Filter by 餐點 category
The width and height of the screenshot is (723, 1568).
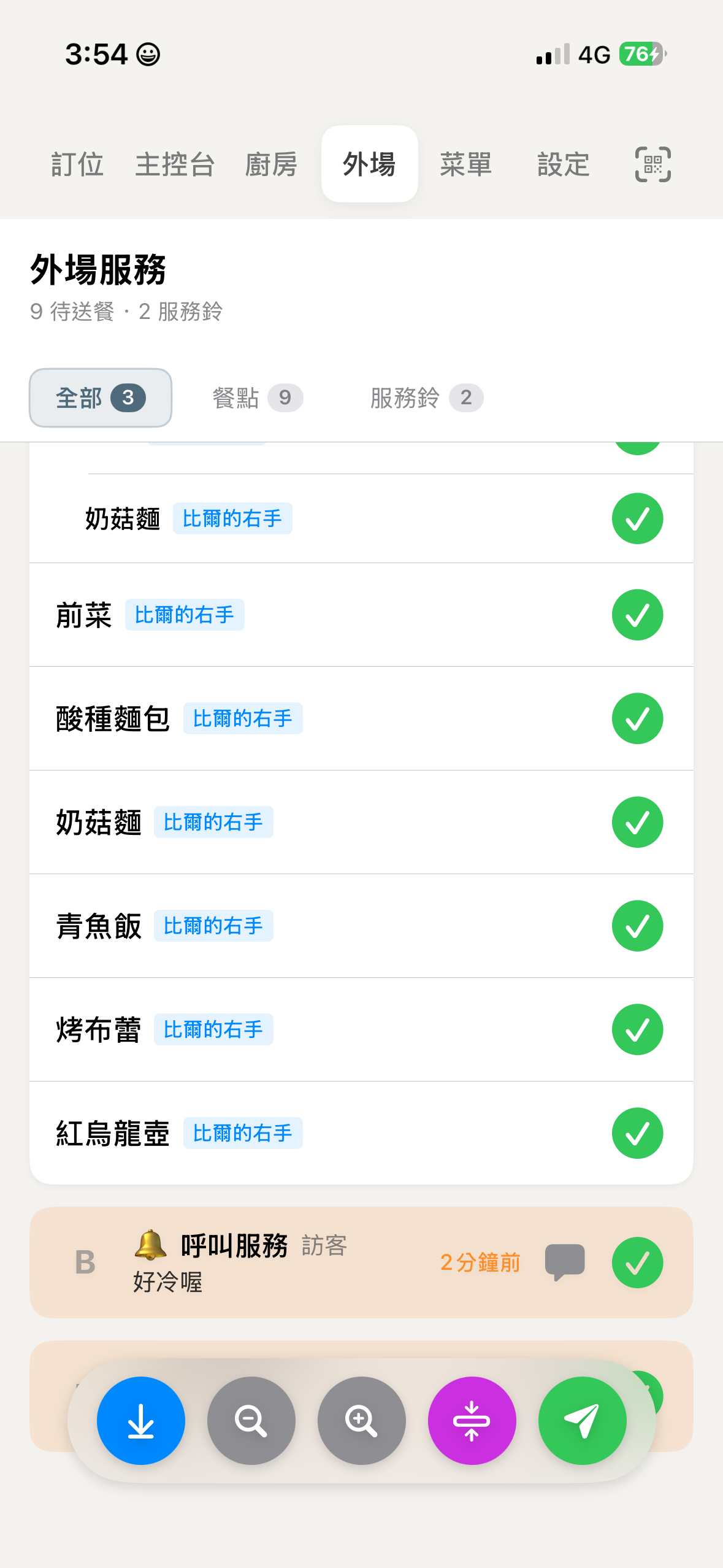point(254,398)
